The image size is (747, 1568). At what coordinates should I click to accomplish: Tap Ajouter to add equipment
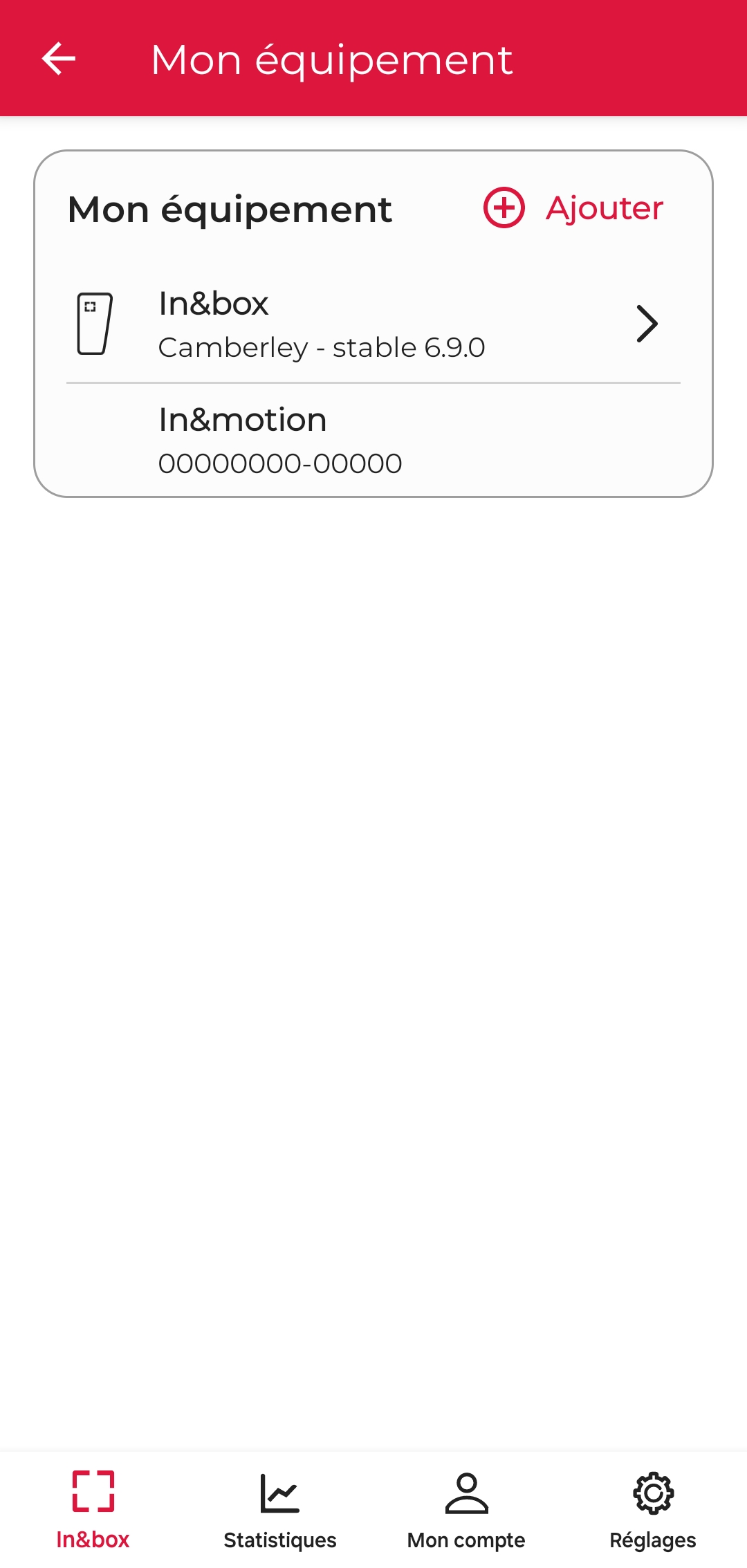pos(573,208)
